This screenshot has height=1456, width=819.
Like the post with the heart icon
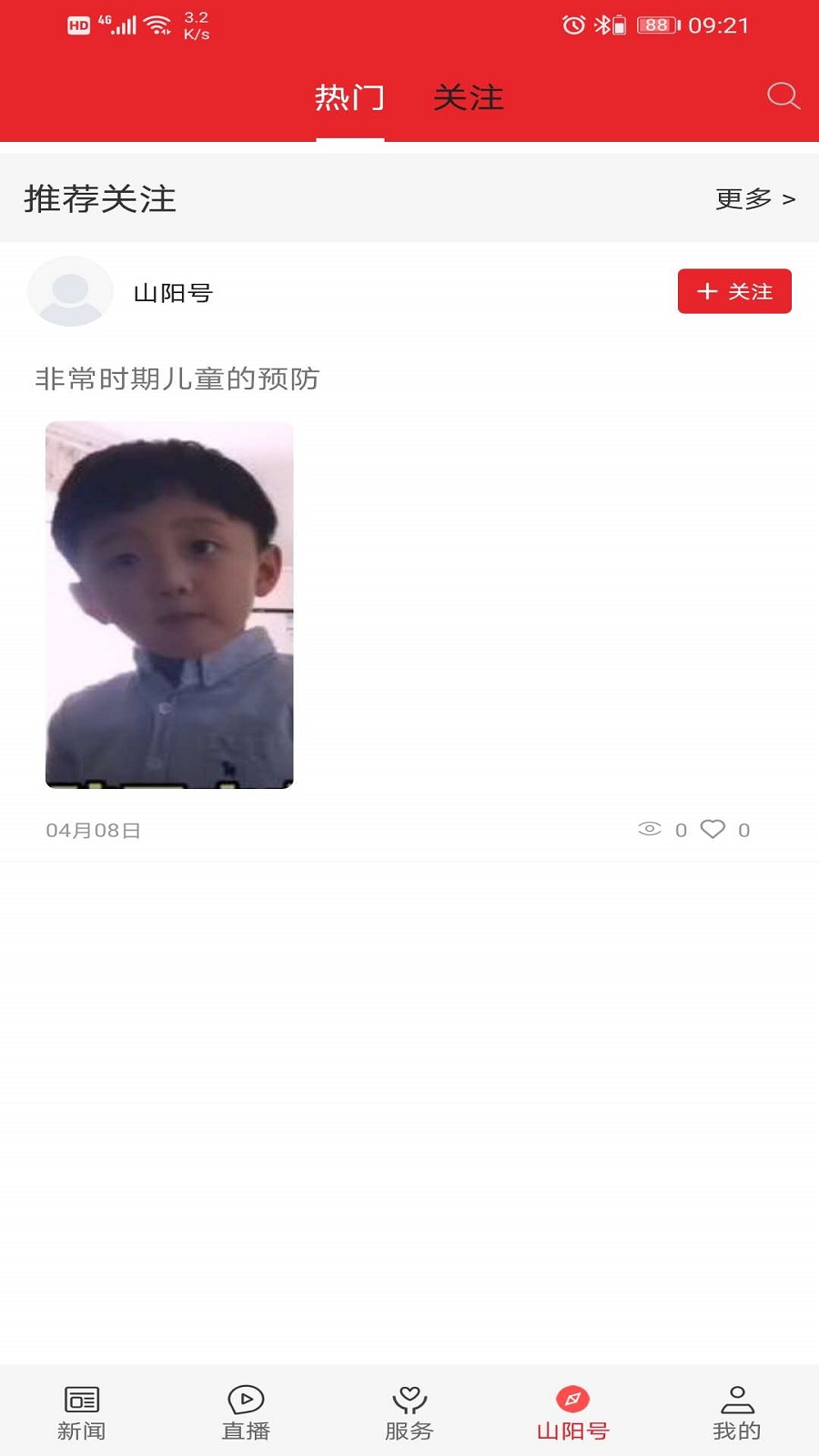(713, 829)
